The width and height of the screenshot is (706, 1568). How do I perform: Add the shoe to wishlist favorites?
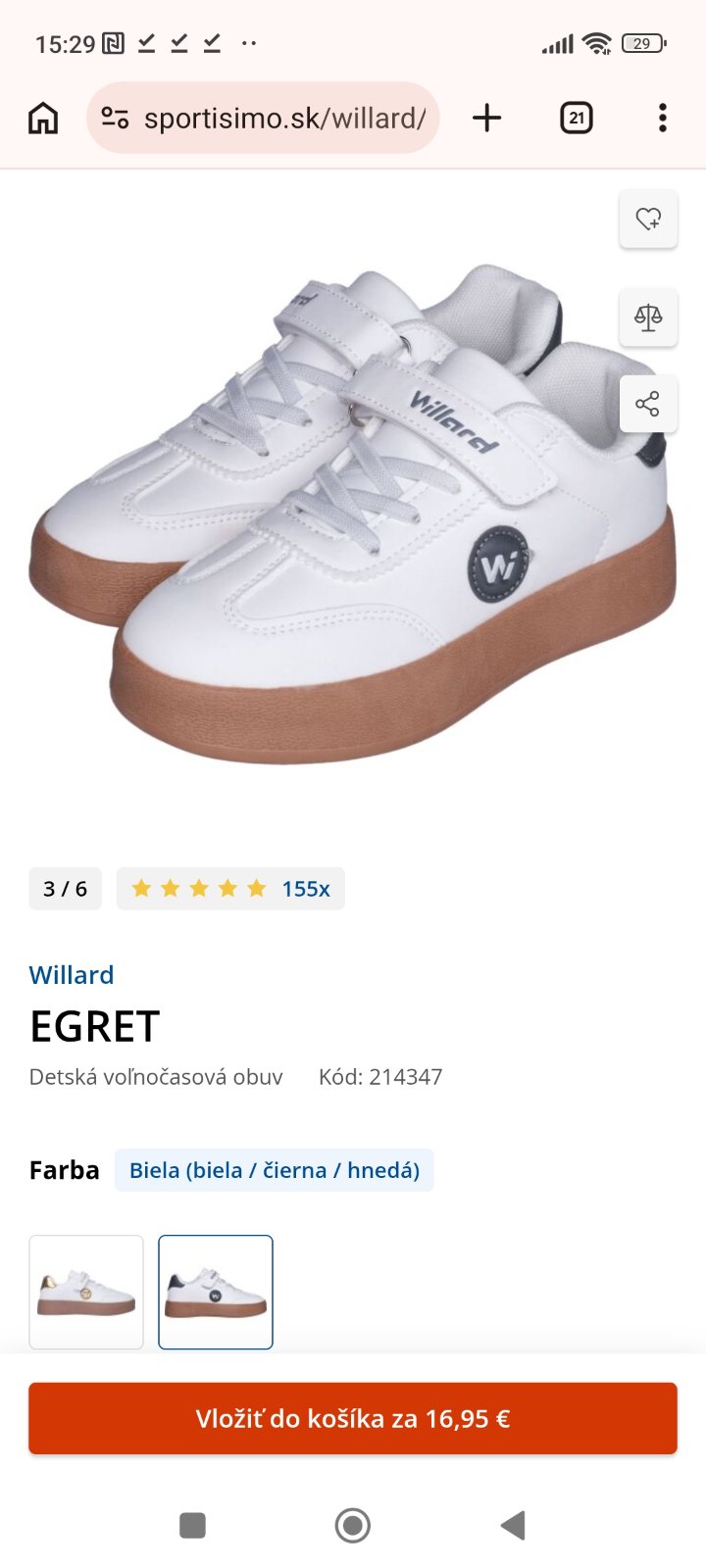click(648, 219)
